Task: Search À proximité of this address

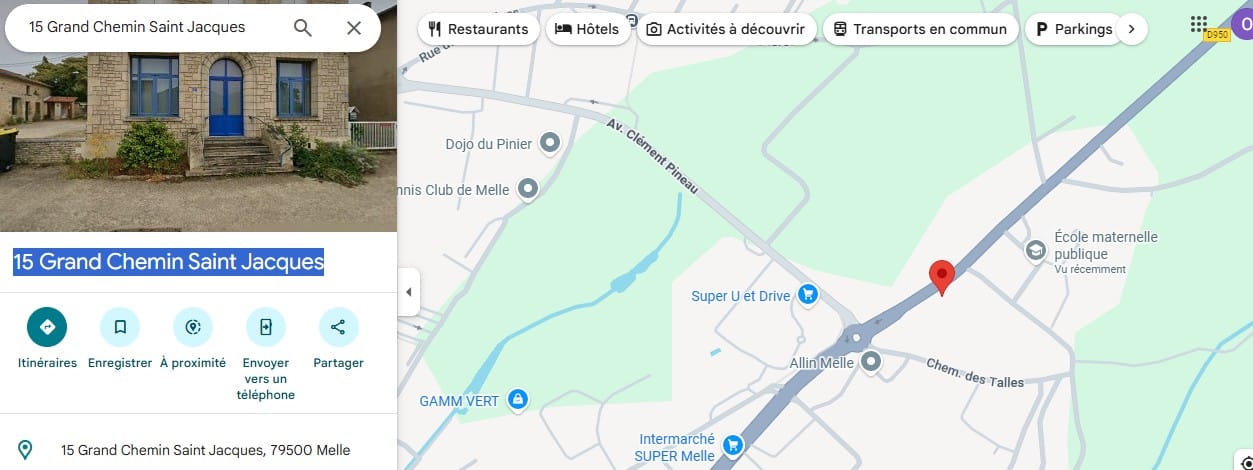Action: click(193, 327)
